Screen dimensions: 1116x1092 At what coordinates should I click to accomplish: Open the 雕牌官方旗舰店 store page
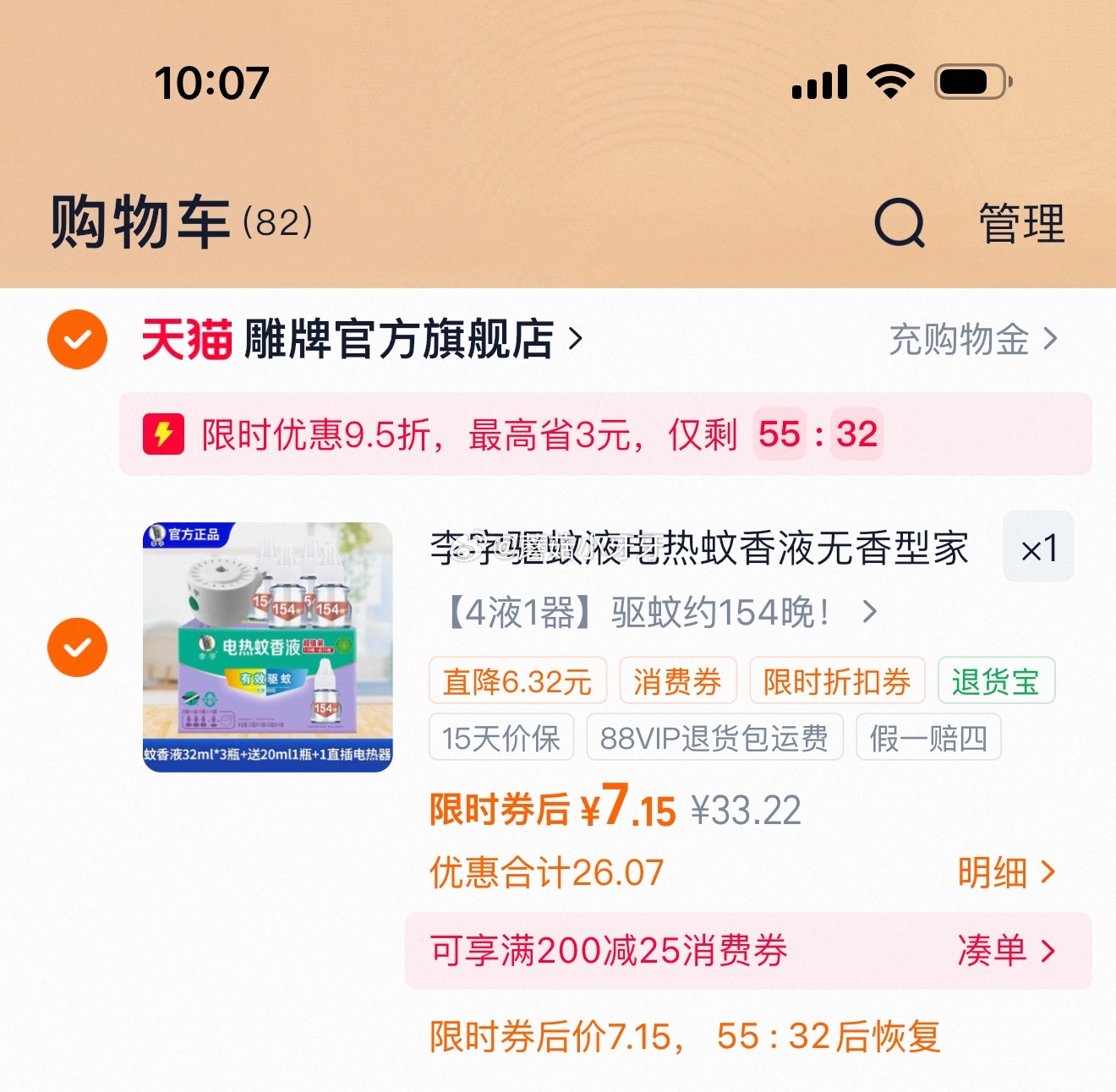point(397,340)
